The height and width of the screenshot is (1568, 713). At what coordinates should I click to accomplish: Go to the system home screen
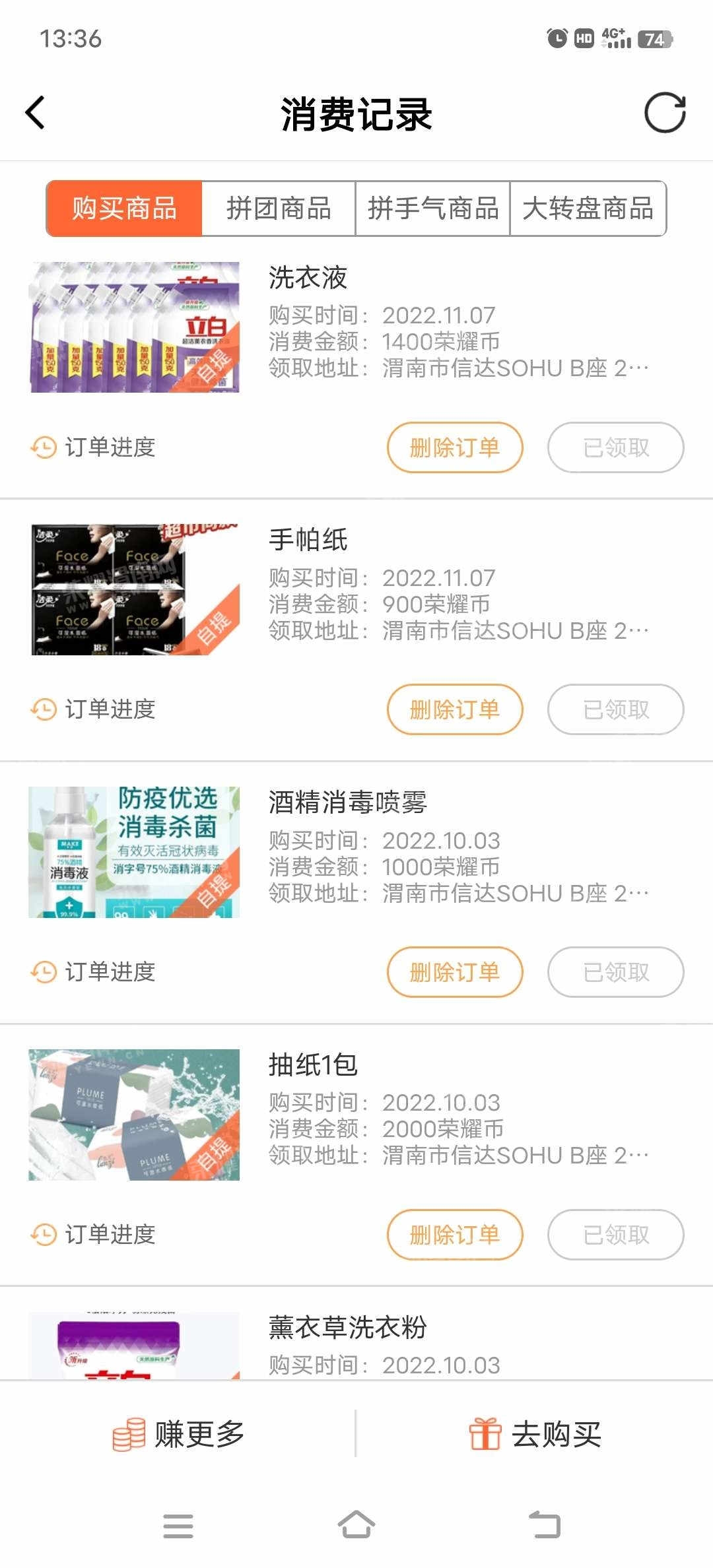(356, 1525)
